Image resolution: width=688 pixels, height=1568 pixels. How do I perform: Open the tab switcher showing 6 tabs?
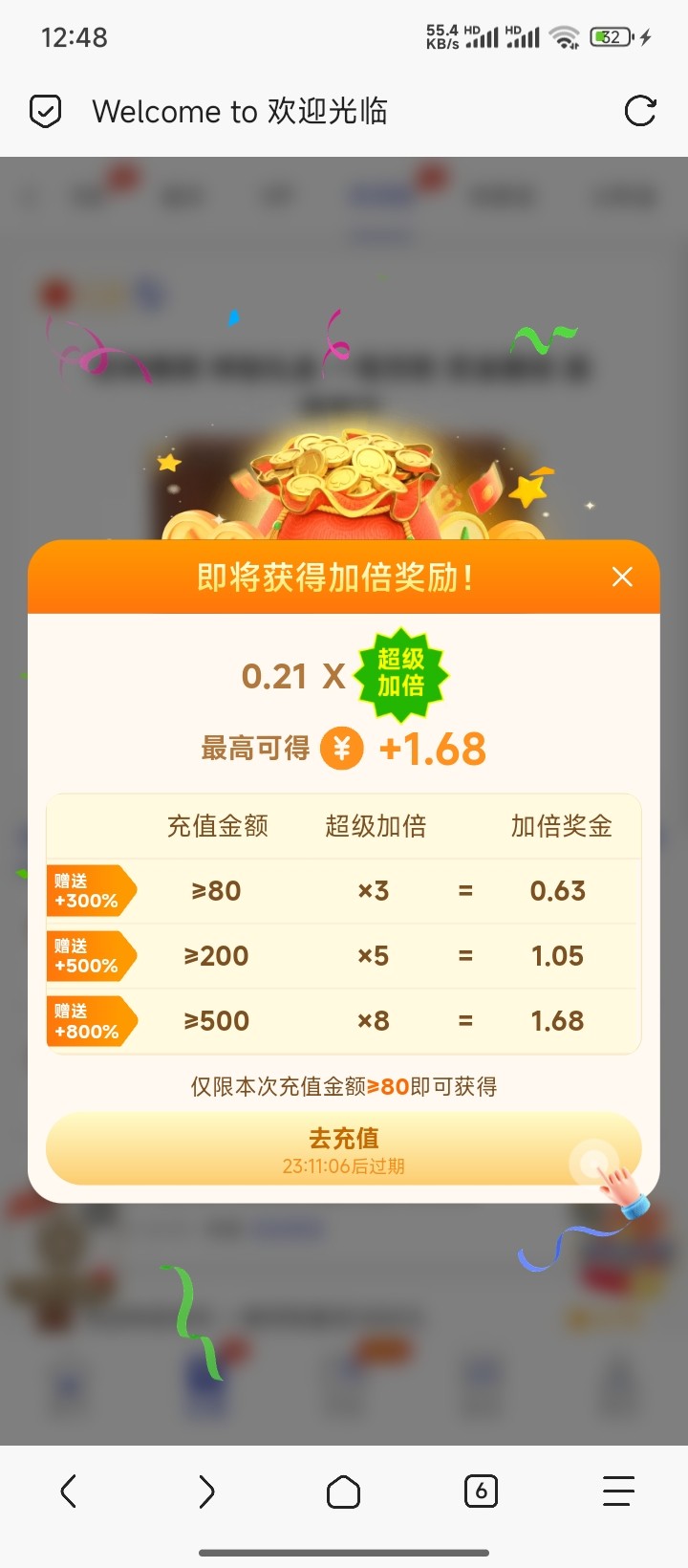pos(481,1491)
